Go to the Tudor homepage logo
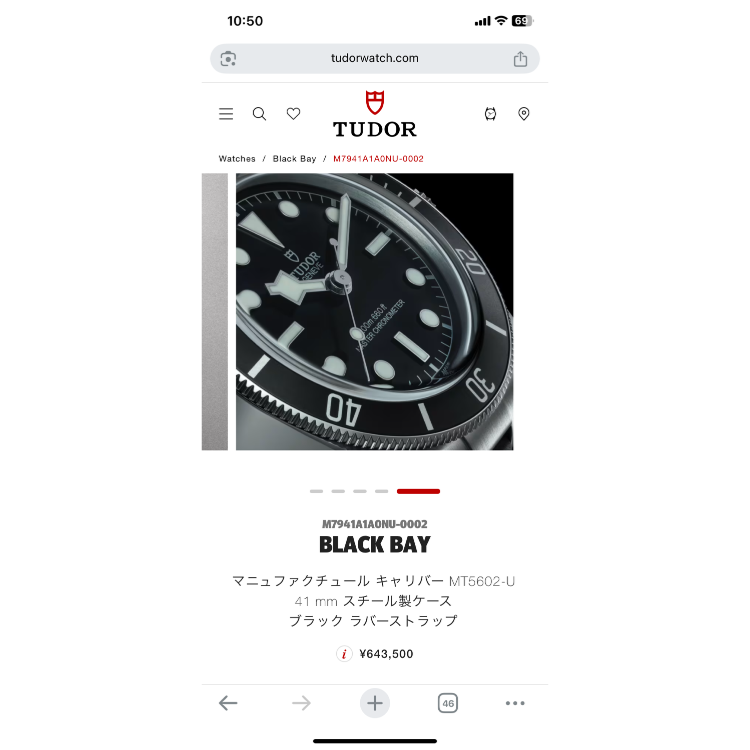 [375, 114]
